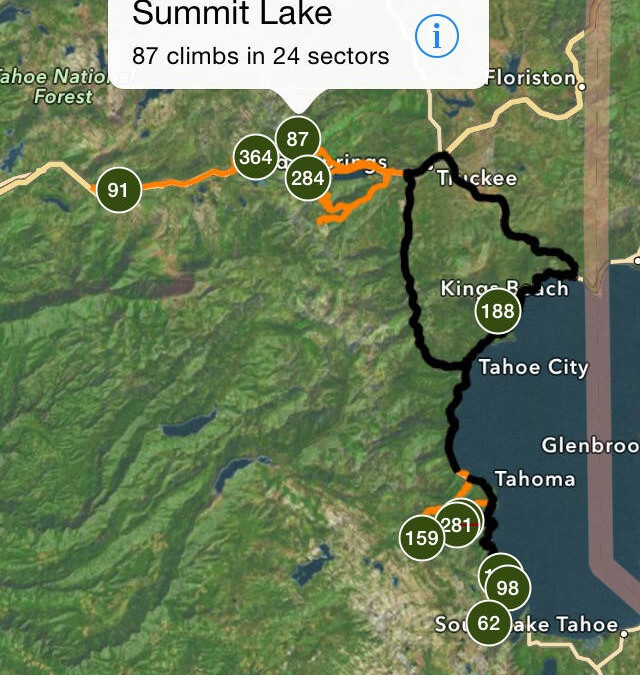640x675 pixels.
Task: Select the map marker labeled 87
Action: 297,139
